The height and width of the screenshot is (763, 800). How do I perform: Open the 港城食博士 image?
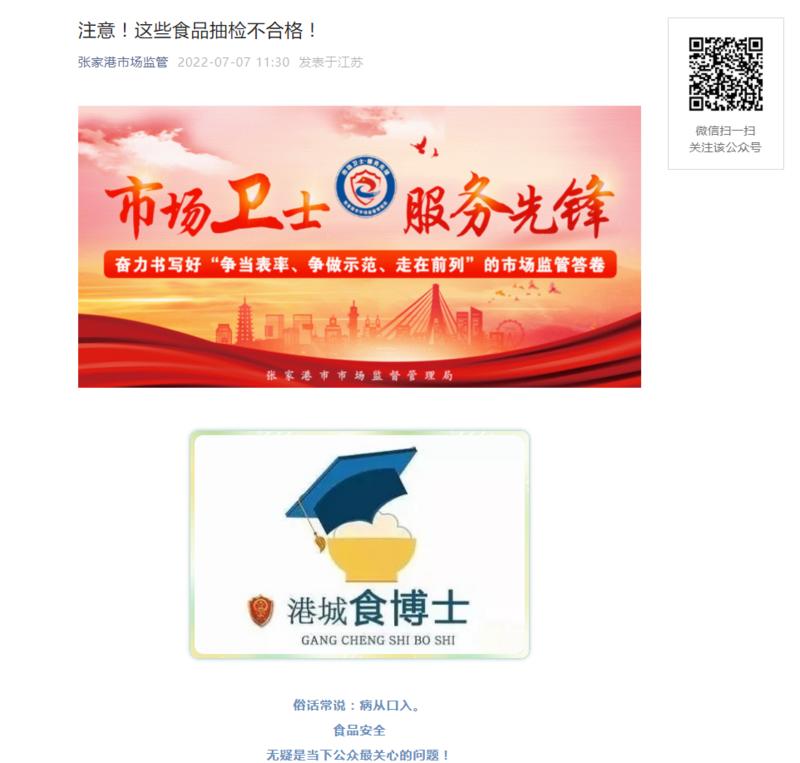[x=359, y=544]
